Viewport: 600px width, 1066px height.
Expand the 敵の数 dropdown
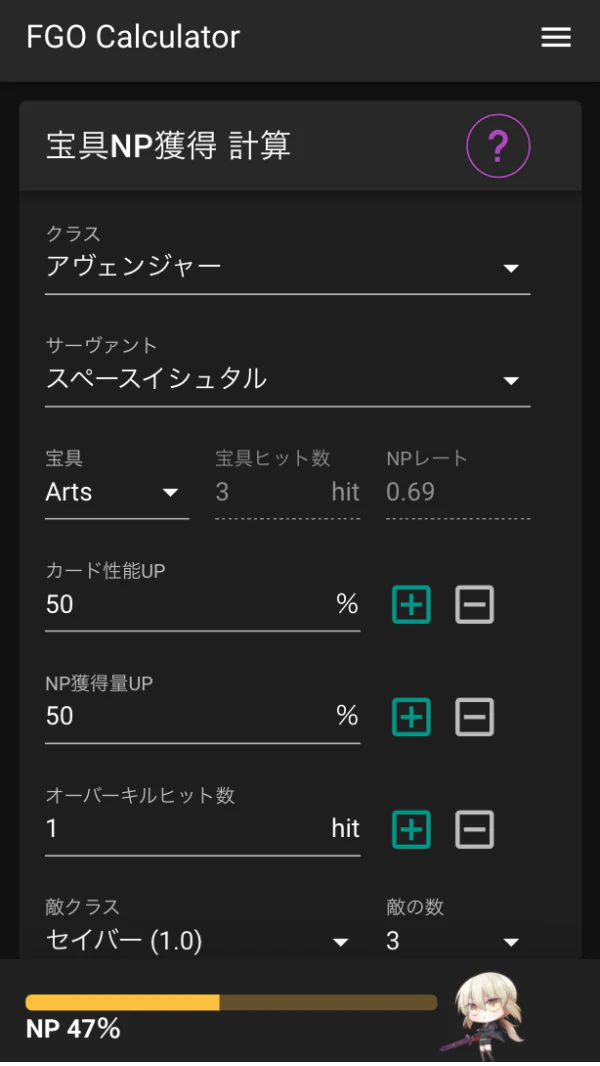453,941
